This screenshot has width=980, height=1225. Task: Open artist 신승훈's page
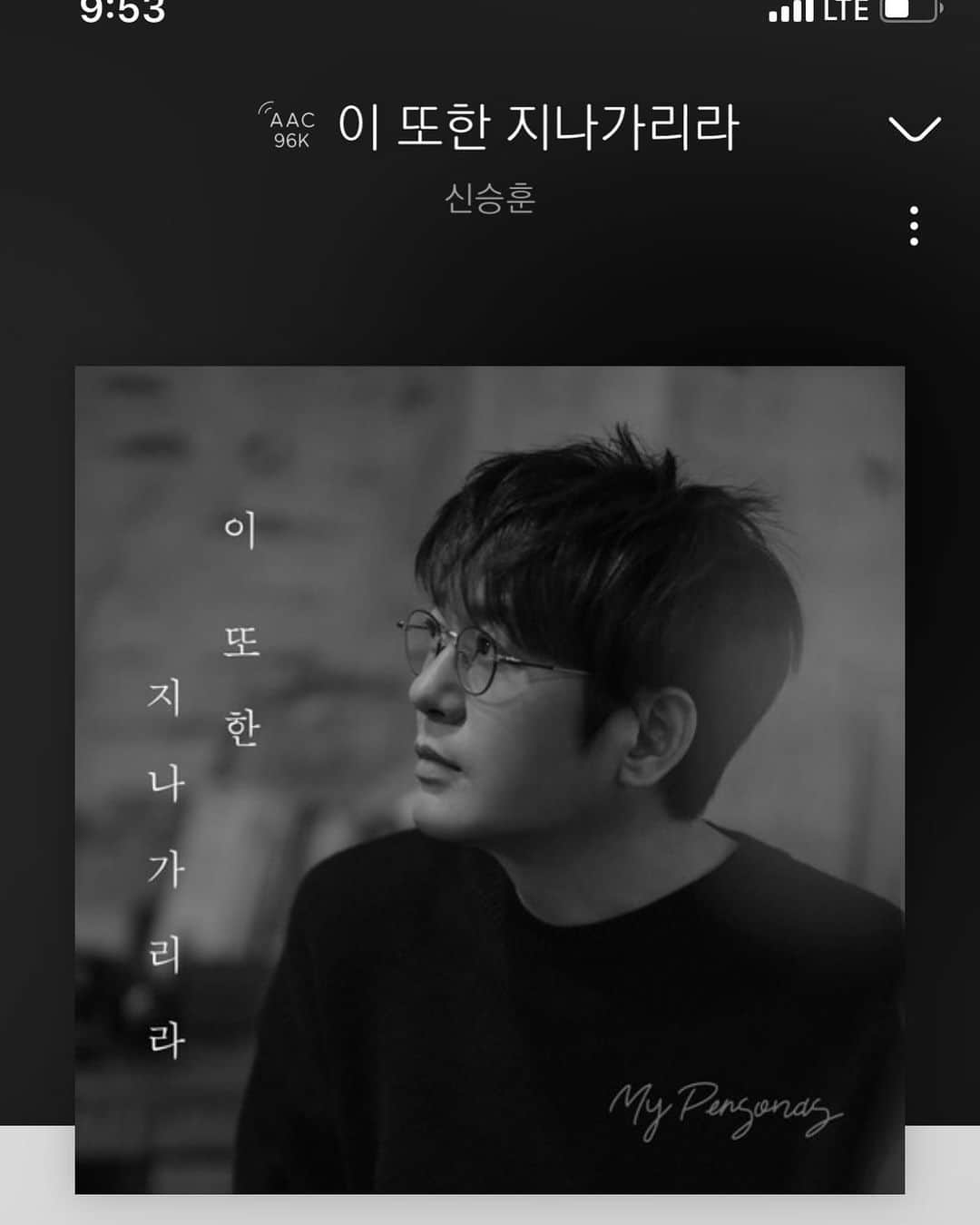pyautogui.click(x=490, y=198)
